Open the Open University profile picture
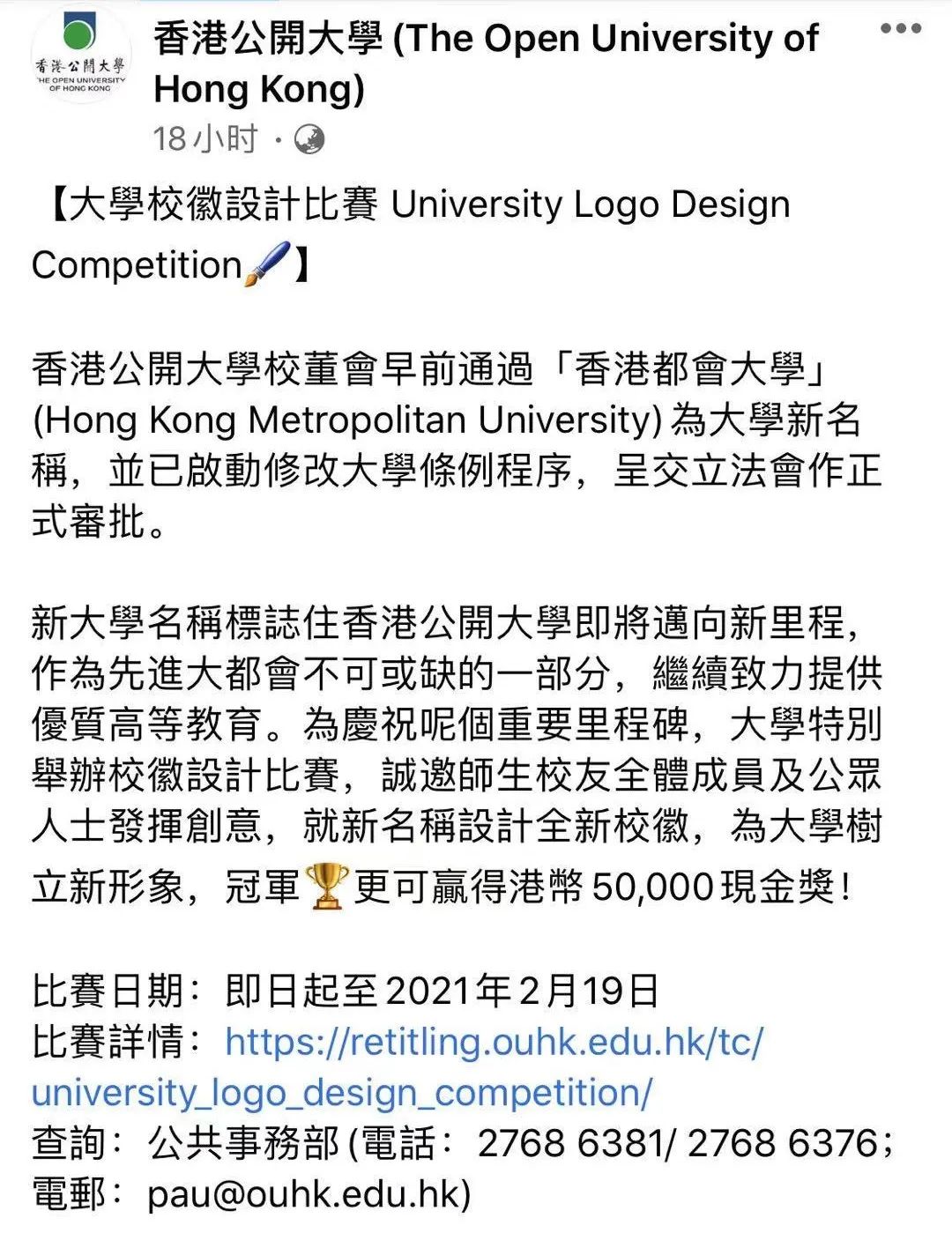 tap(81, 56)
